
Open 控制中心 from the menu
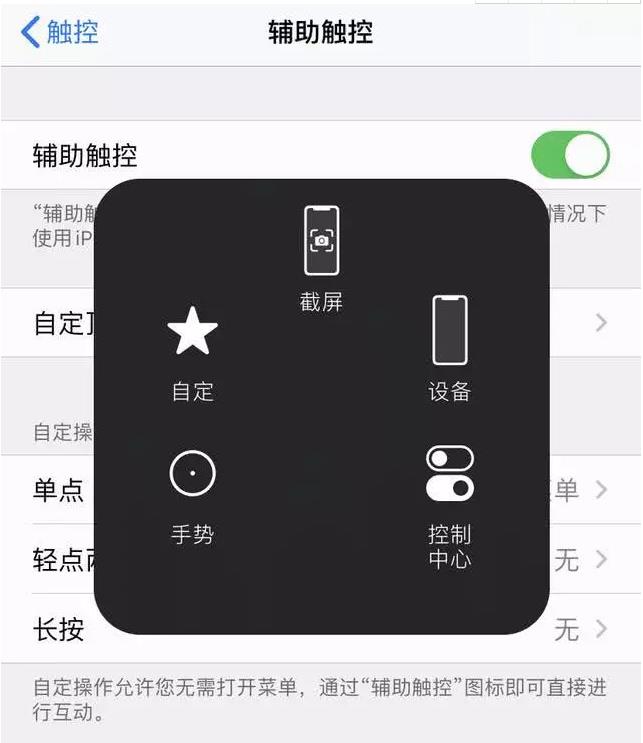pos(449,505)
